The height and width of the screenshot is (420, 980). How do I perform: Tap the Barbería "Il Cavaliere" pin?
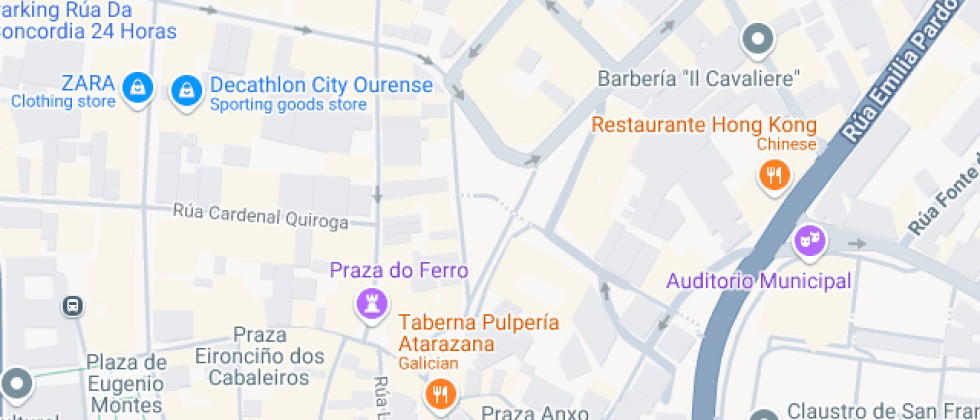click(757, 42)
